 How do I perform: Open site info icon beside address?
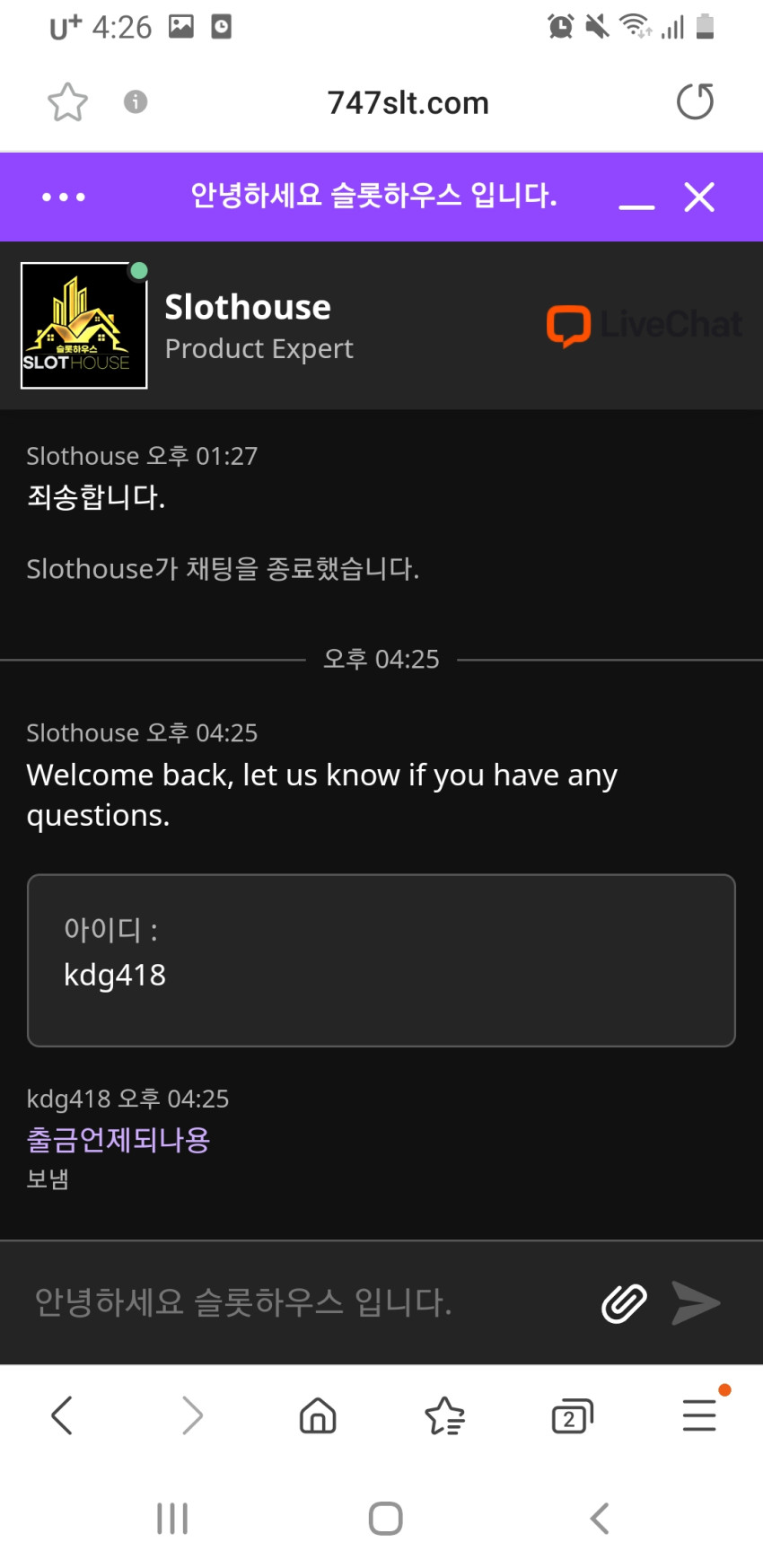point(136,101)
